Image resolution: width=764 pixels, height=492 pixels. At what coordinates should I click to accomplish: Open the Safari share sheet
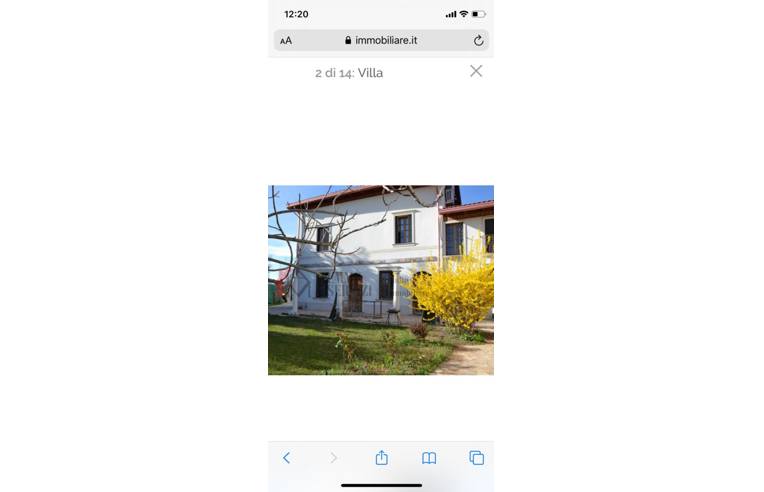pyautogui.click(x=381, y=458)
